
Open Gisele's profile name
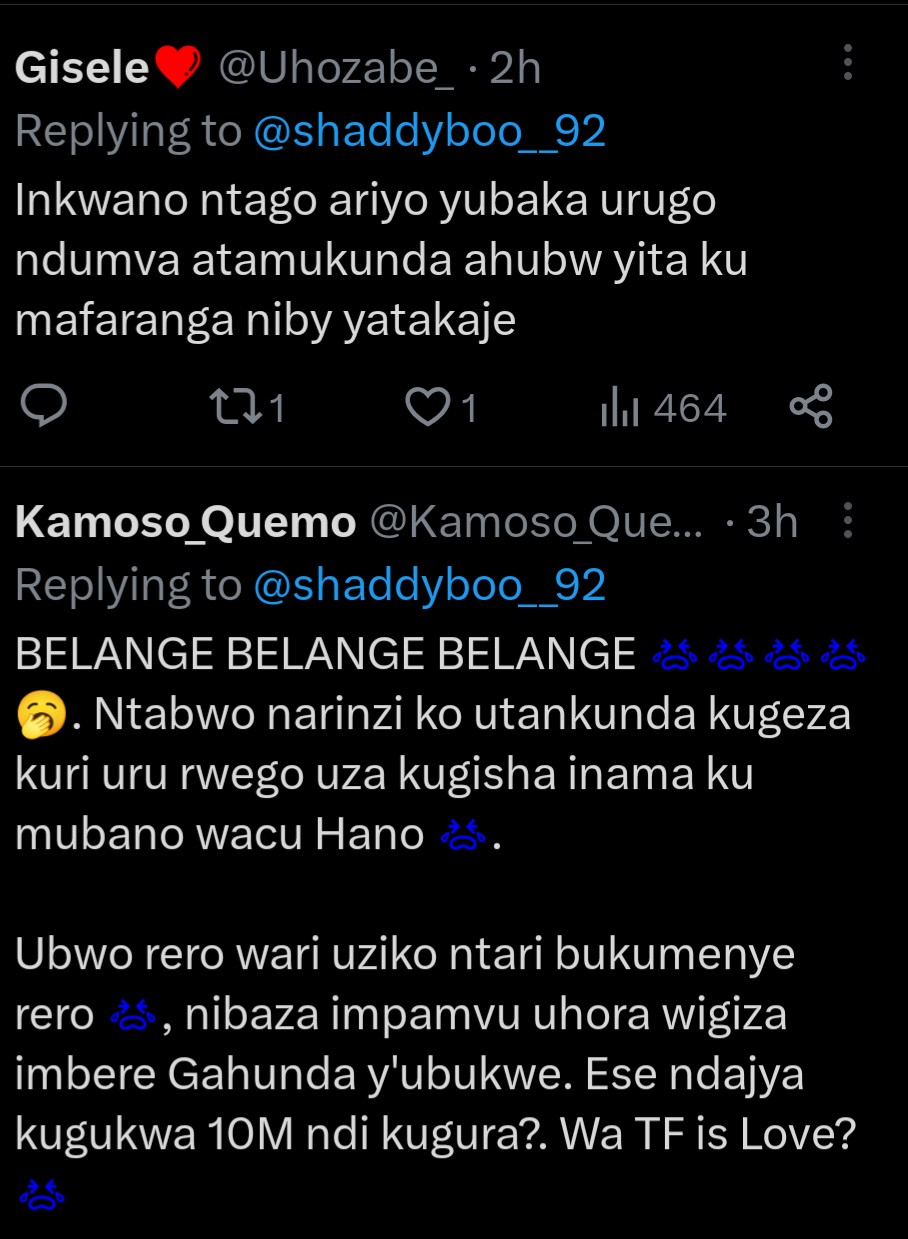tap(83, 68)
